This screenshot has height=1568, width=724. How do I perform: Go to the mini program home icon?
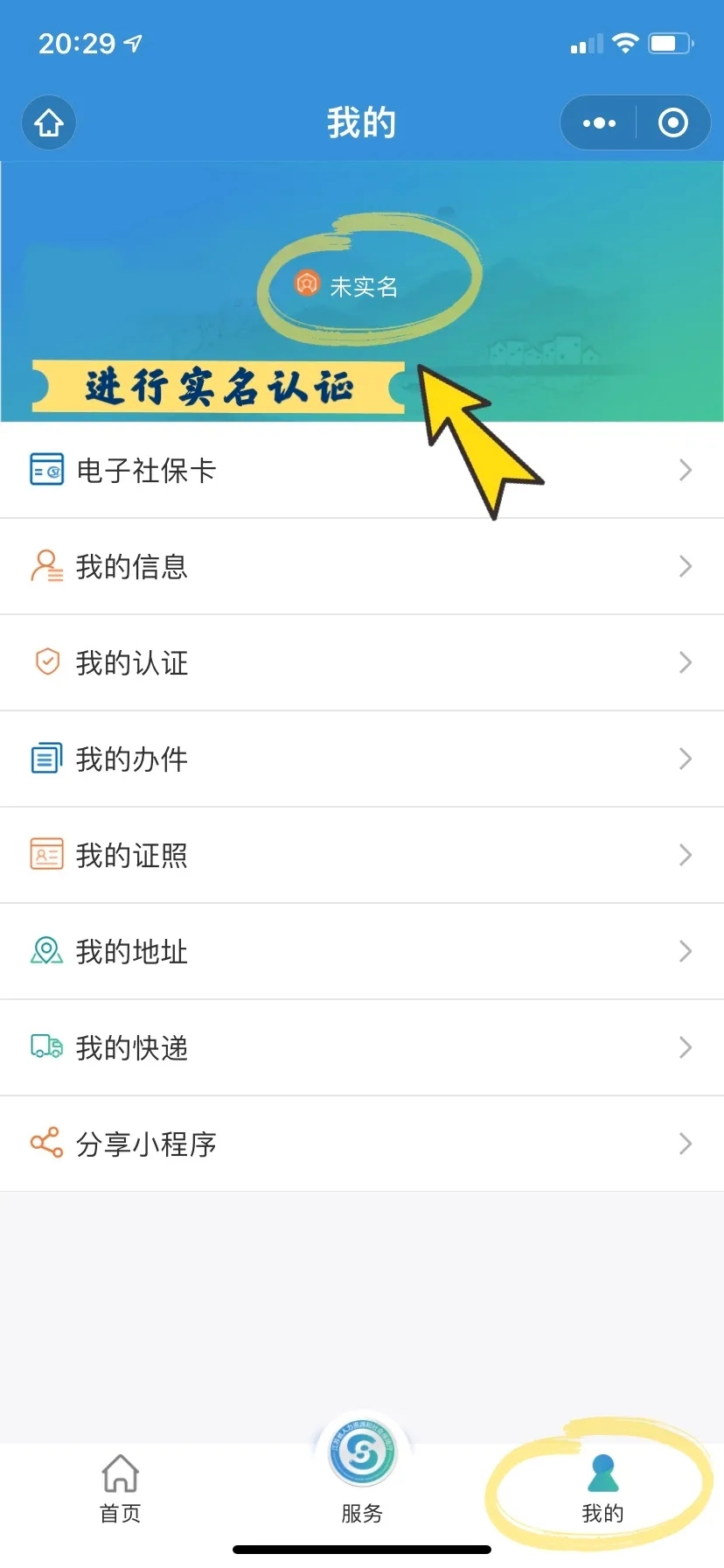(x=49, y=122)
